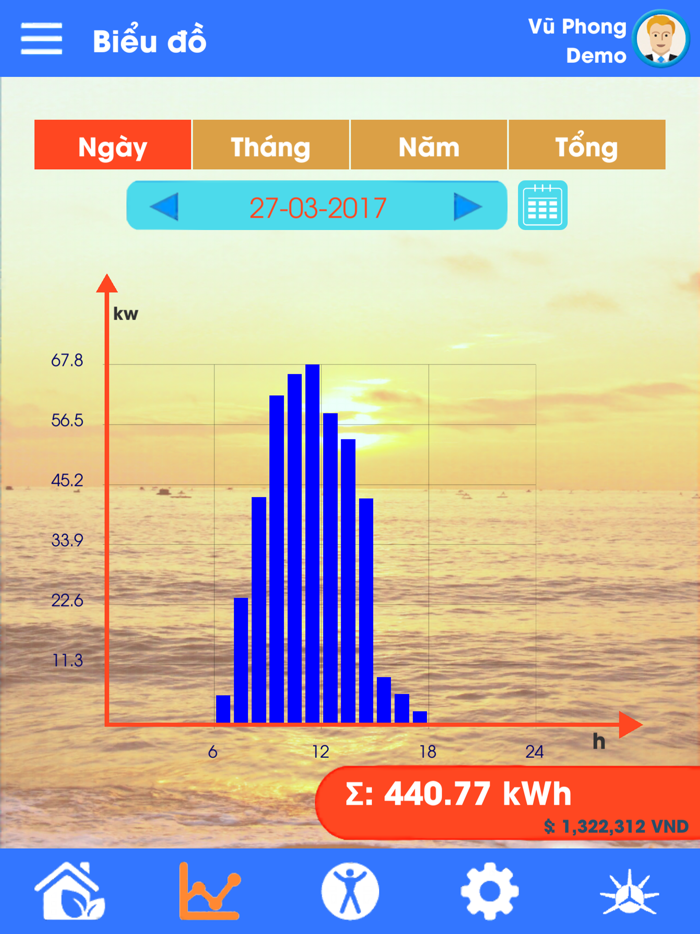Open the home tab with leaf icon

click(x=70, y=891)
